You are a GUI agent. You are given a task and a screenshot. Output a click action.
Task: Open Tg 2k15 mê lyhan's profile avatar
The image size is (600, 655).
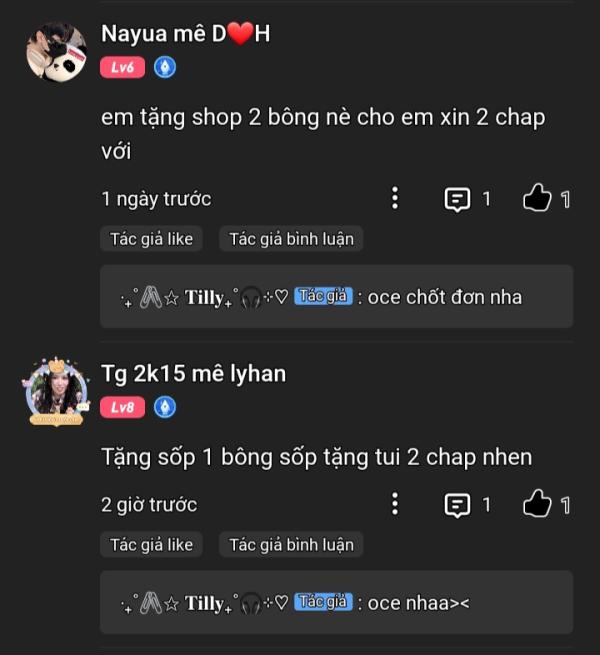56,390
